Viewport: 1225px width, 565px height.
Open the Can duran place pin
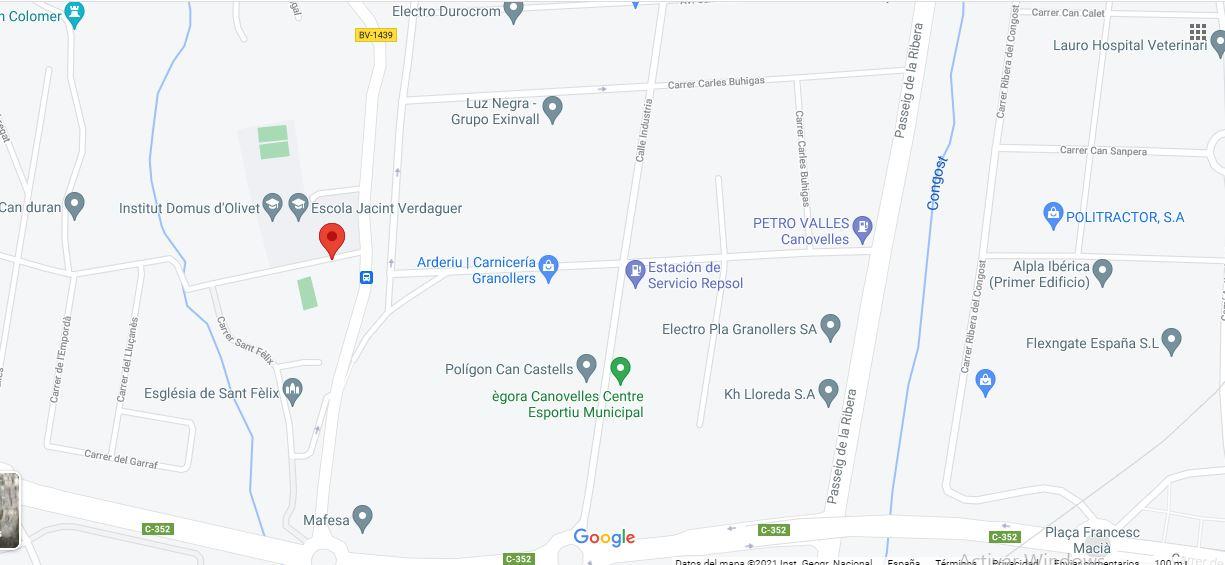point(73,205)
